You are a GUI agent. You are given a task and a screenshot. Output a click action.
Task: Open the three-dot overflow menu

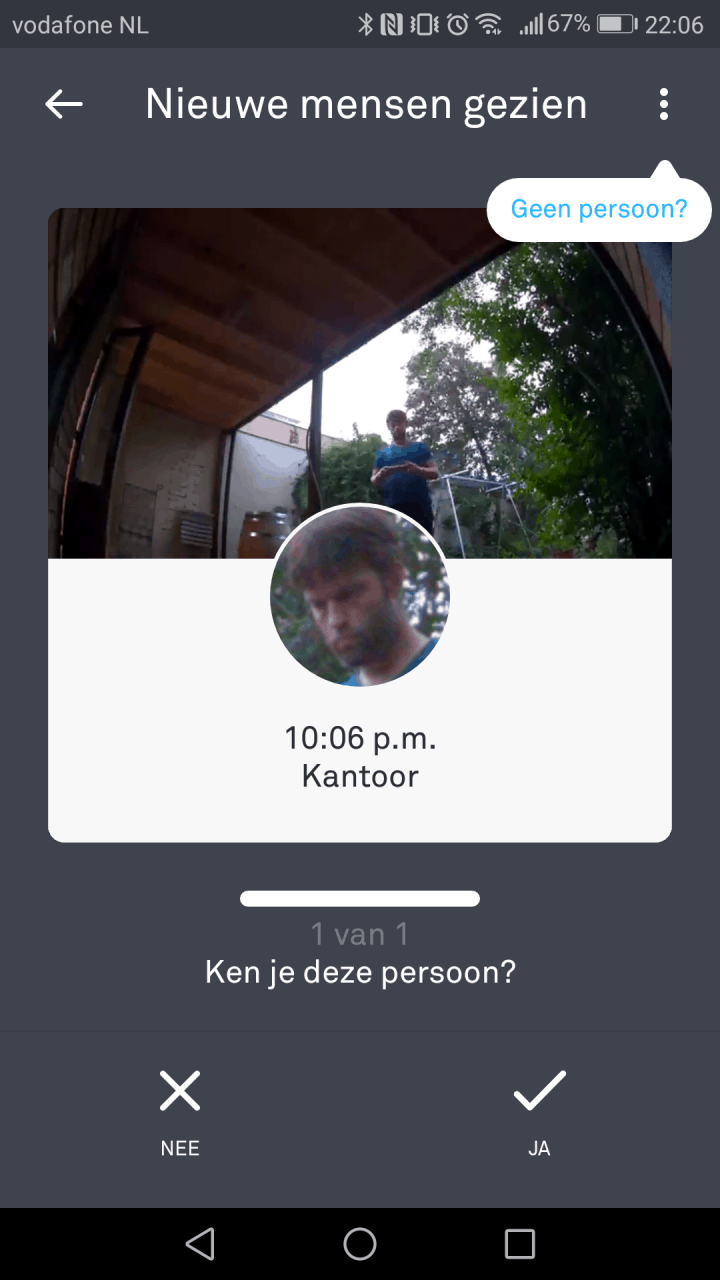tap(663, 104)
